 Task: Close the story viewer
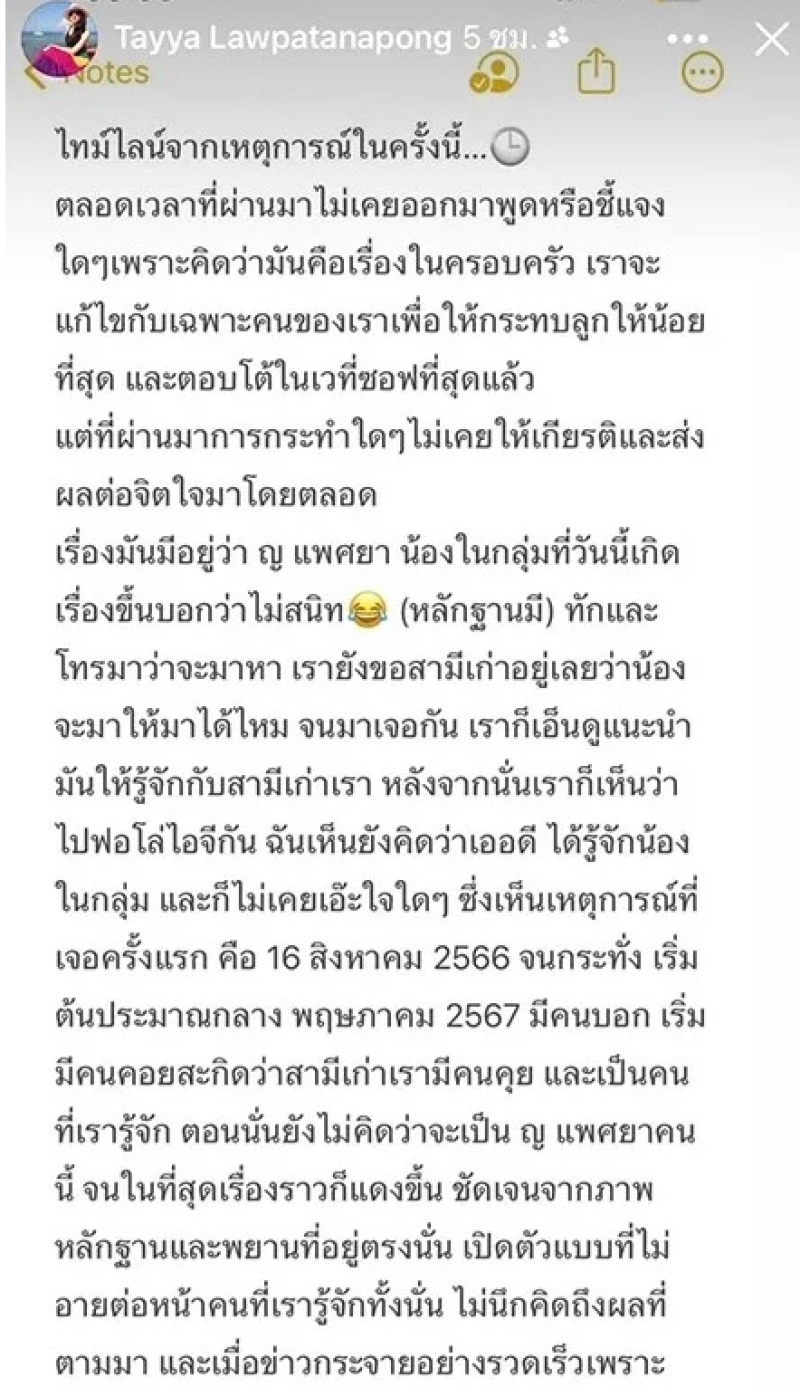(x=771, y=39)
